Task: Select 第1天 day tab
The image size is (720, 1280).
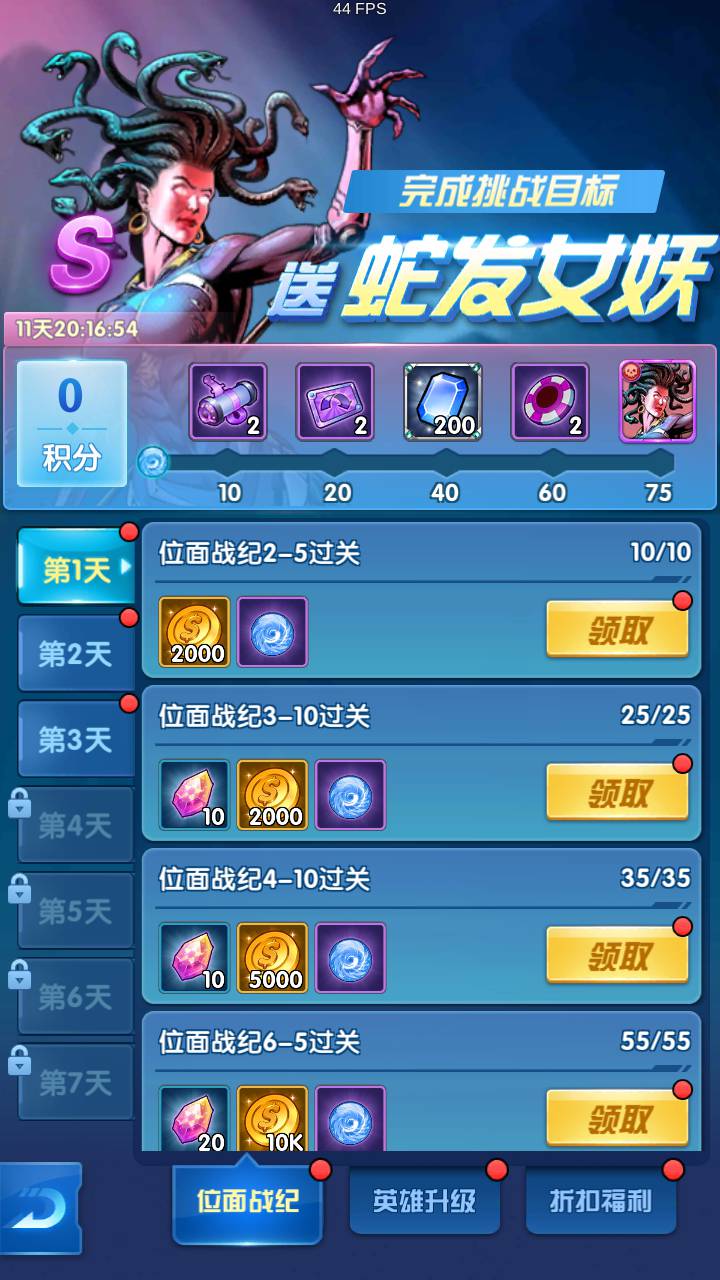Action: pyautogui.click(x=76, y=570)
